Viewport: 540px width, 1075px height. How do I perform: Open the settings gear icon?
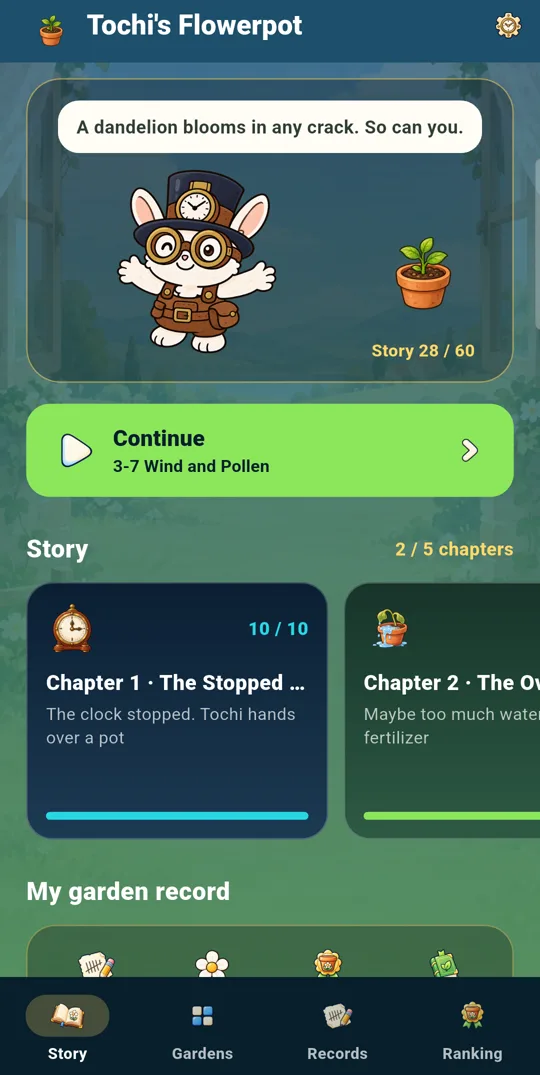[508, 26]
